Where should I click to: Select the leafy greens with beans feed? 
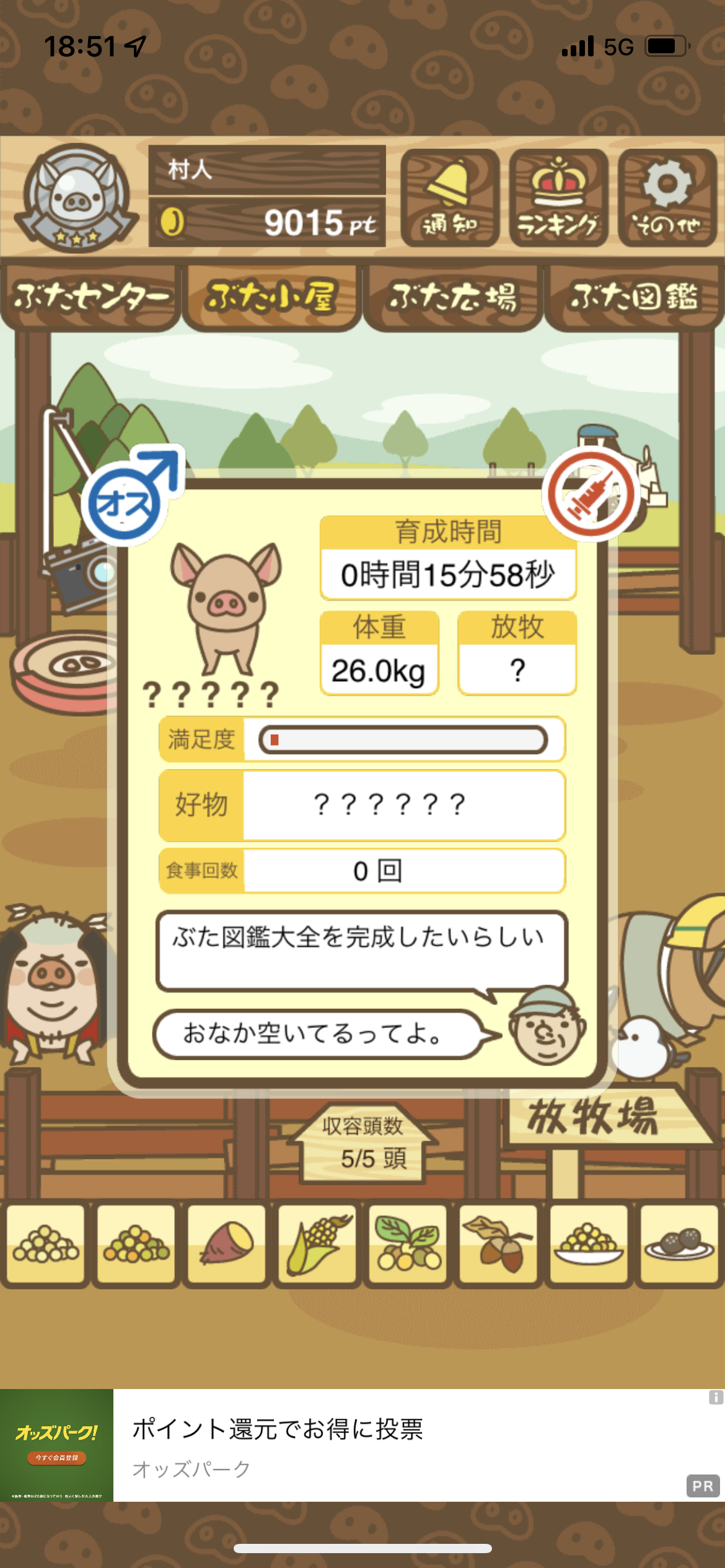(x=408, y=1244)
